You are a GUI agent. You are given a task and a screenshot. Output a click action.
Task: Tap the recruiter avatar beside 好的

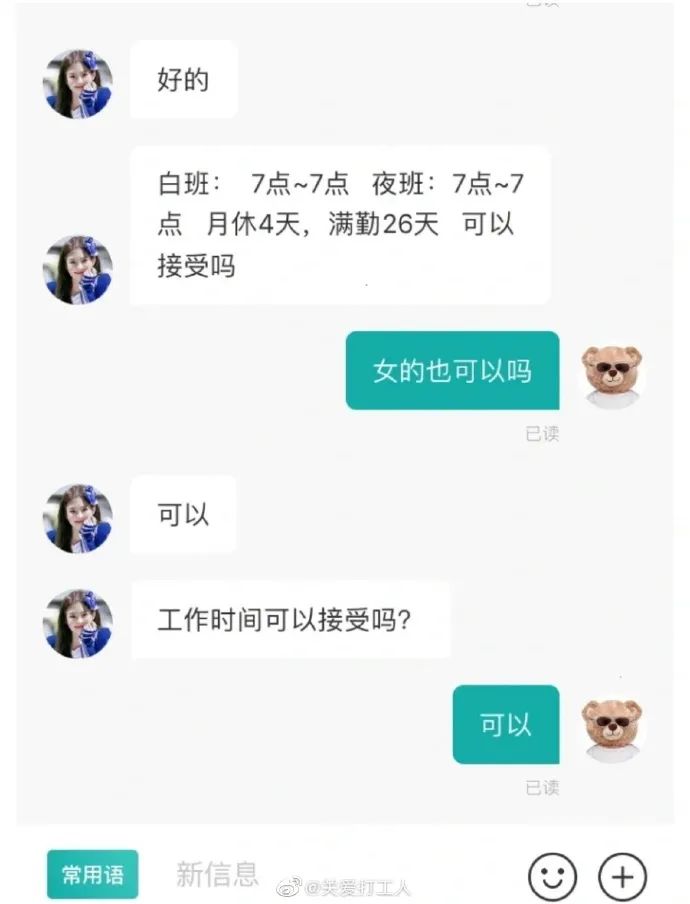pyautogui.click(x=78, y=84)
